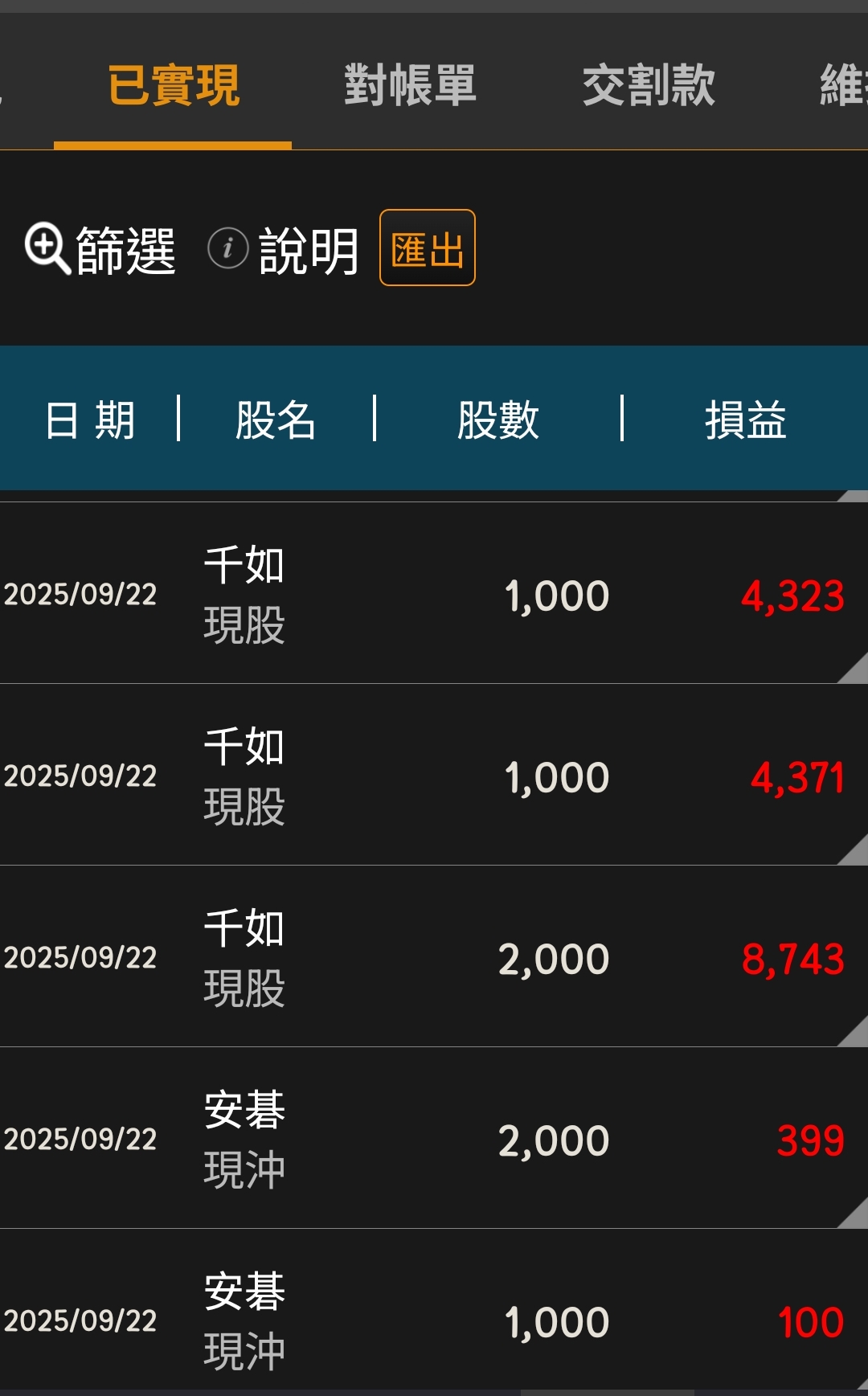The height and width of the screenshot is (1396, 868).
Task: Open 千如 row with profit 4,371
Action: coord(434,776)
